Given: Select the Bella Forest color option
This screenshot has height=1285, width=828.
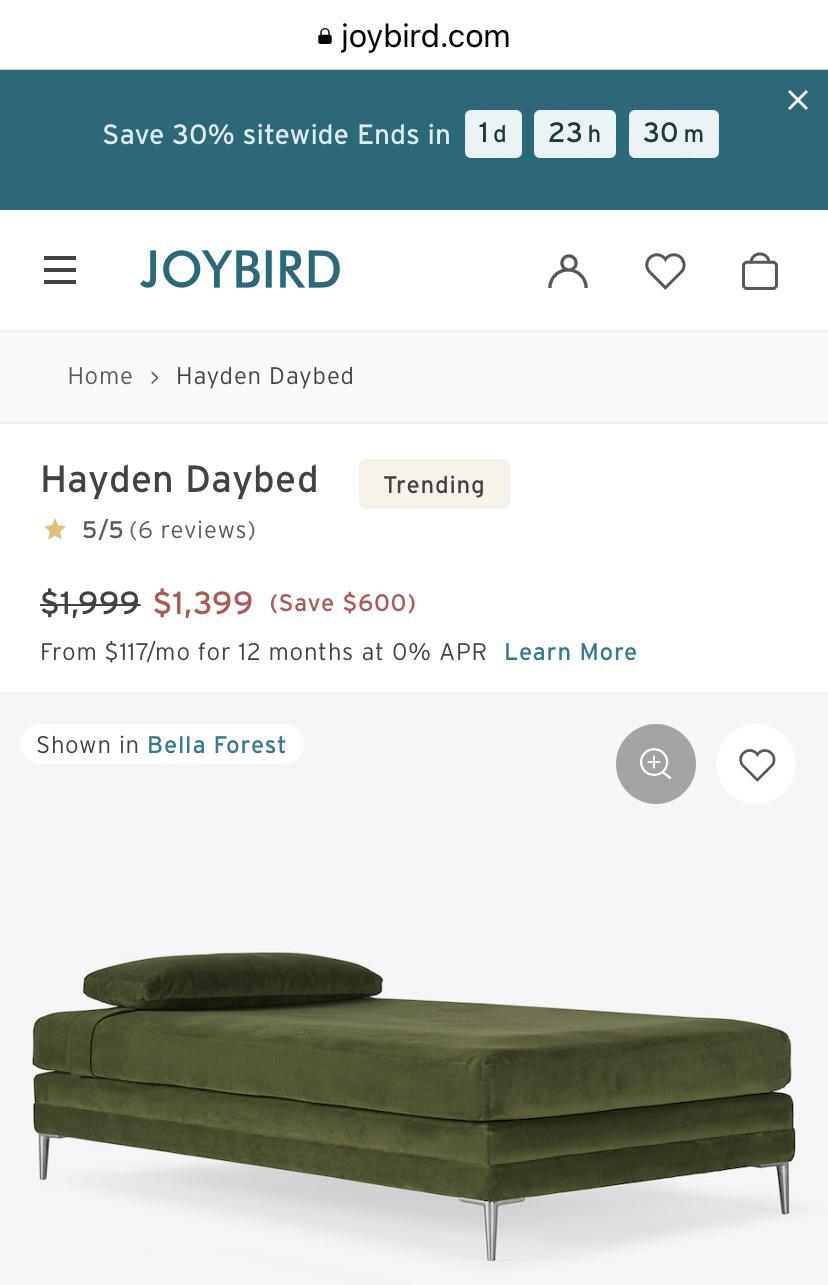Looking at the screenshot, I should coord(216,744).
